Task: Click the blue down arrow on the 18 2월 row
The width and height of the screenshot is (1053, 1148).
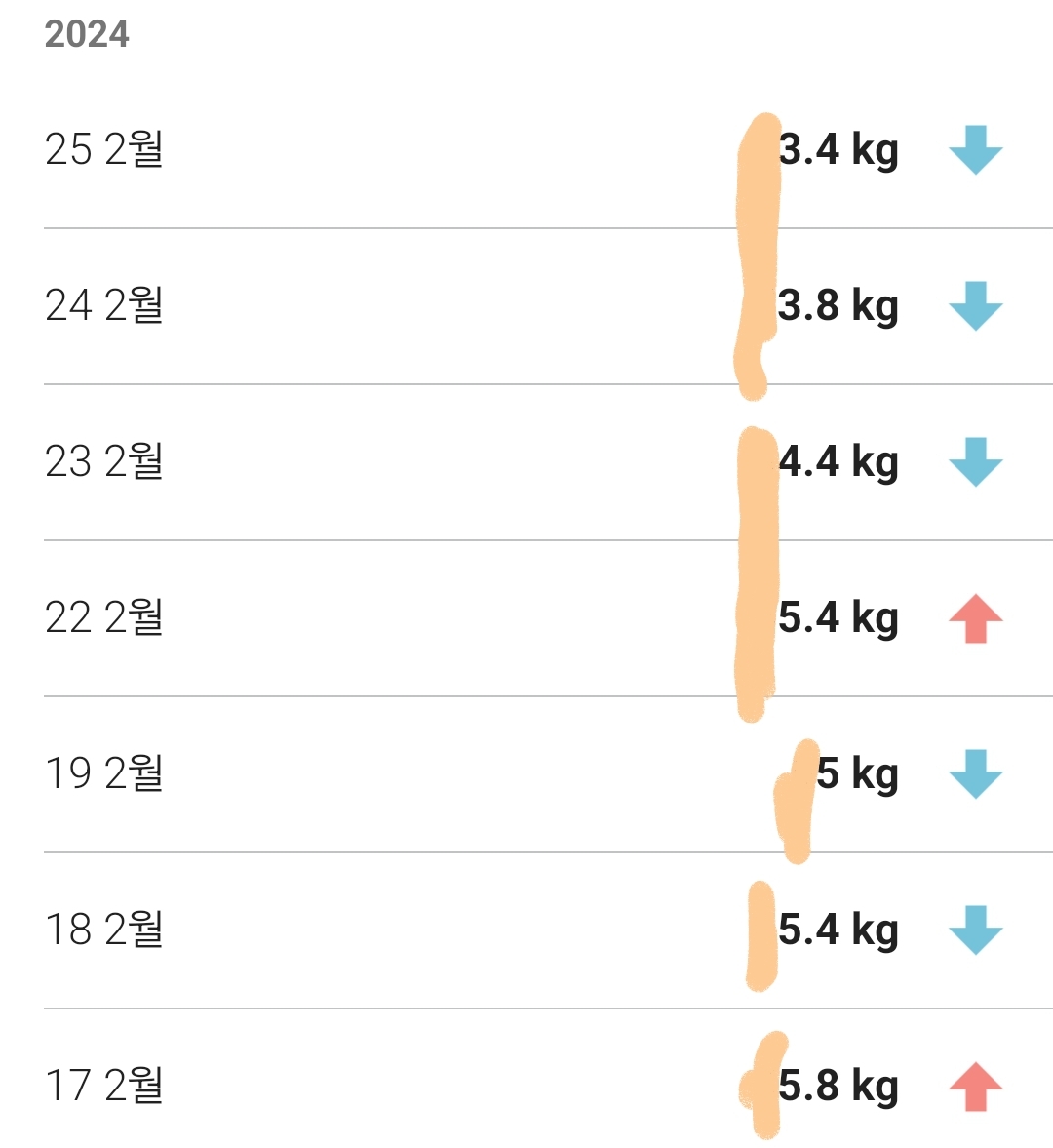Action: coord(976,930)
